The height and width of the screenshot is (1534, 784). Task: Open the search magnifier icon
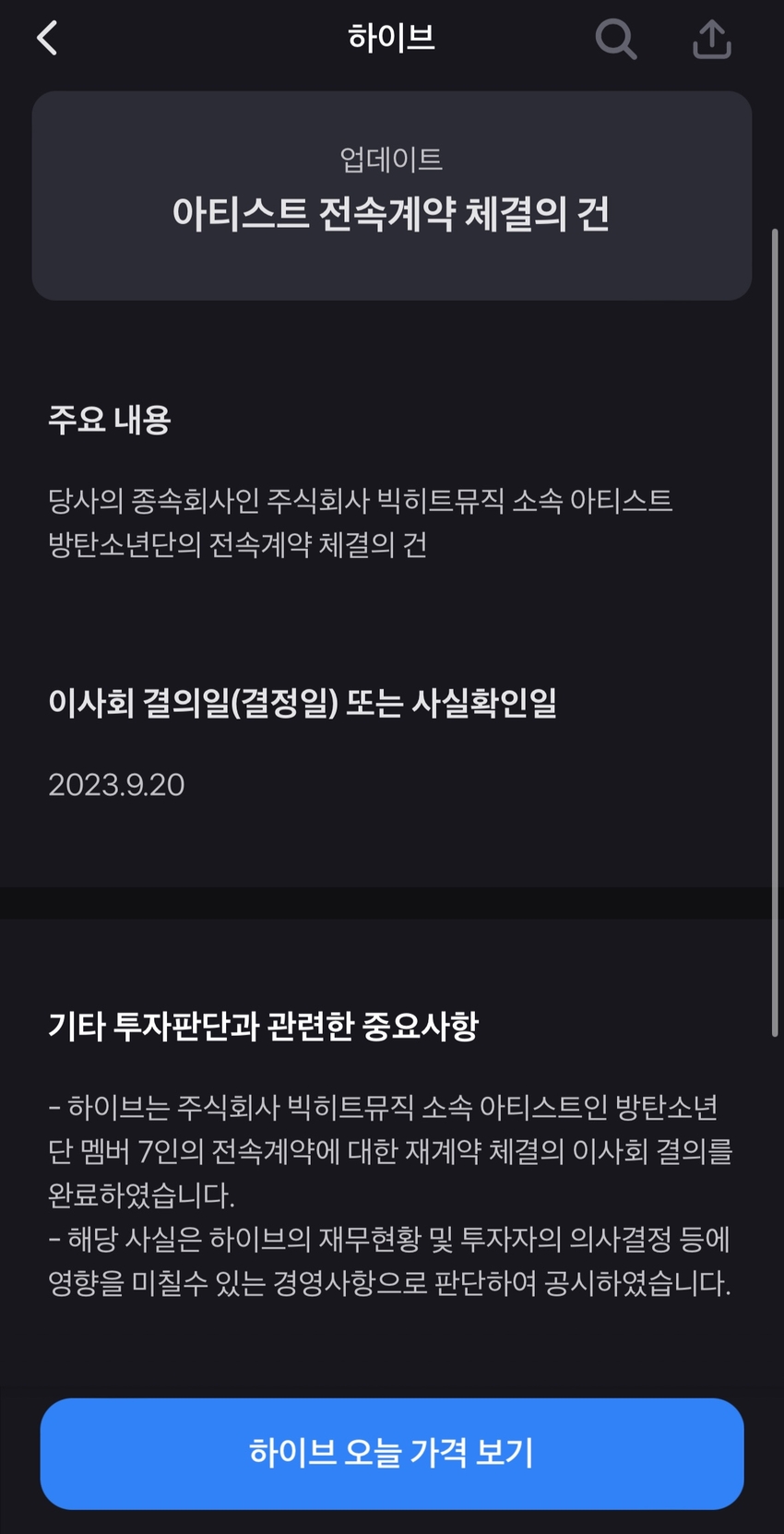point(615,40)
